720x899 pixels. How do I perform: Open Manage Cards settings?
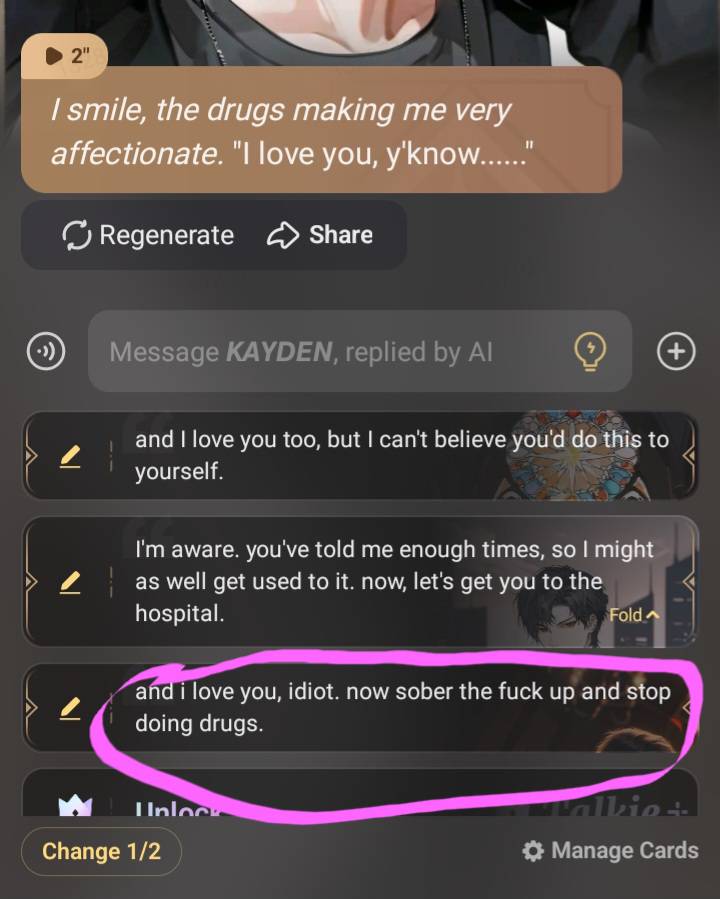pyautogui.click(x=610, y=851)
